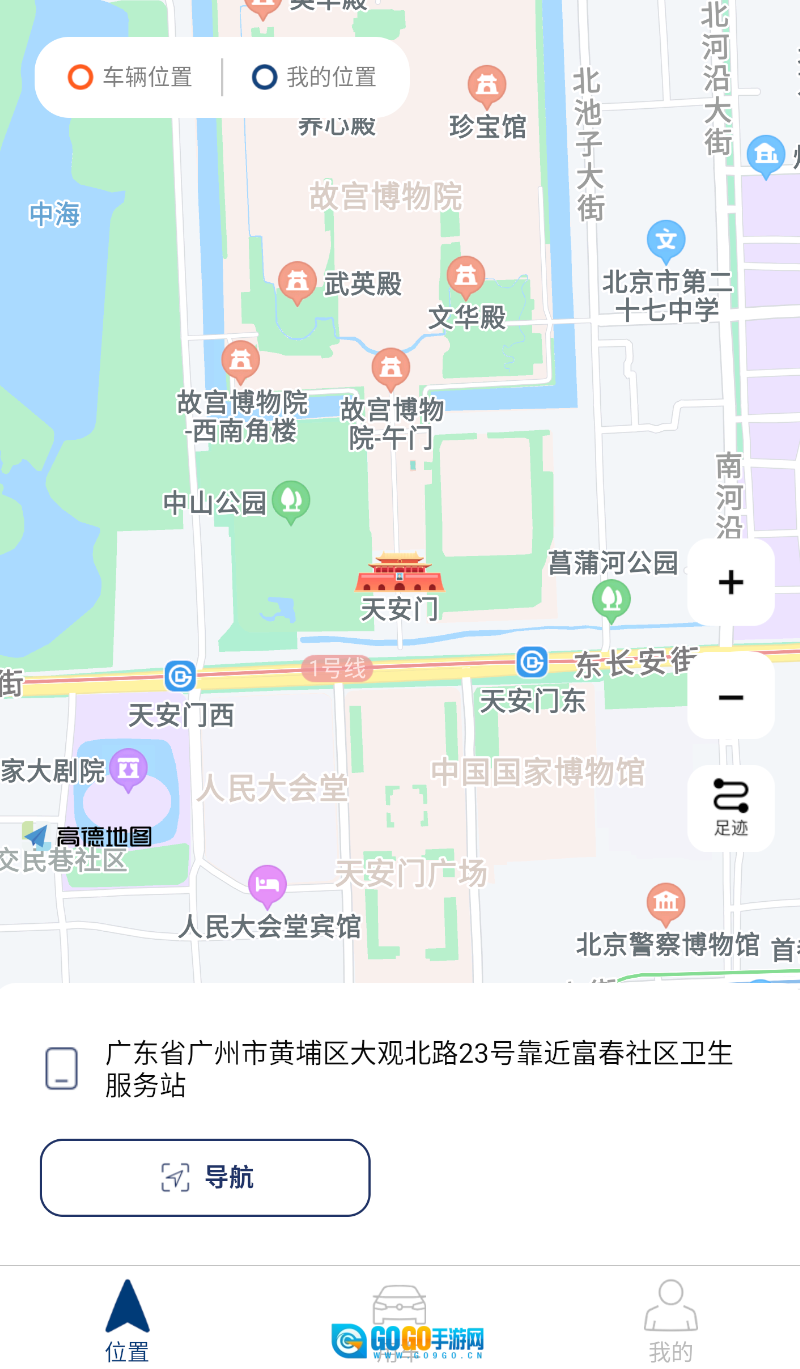
Task: Click the 天安门东 subway station icon
Action: point(531,662)
